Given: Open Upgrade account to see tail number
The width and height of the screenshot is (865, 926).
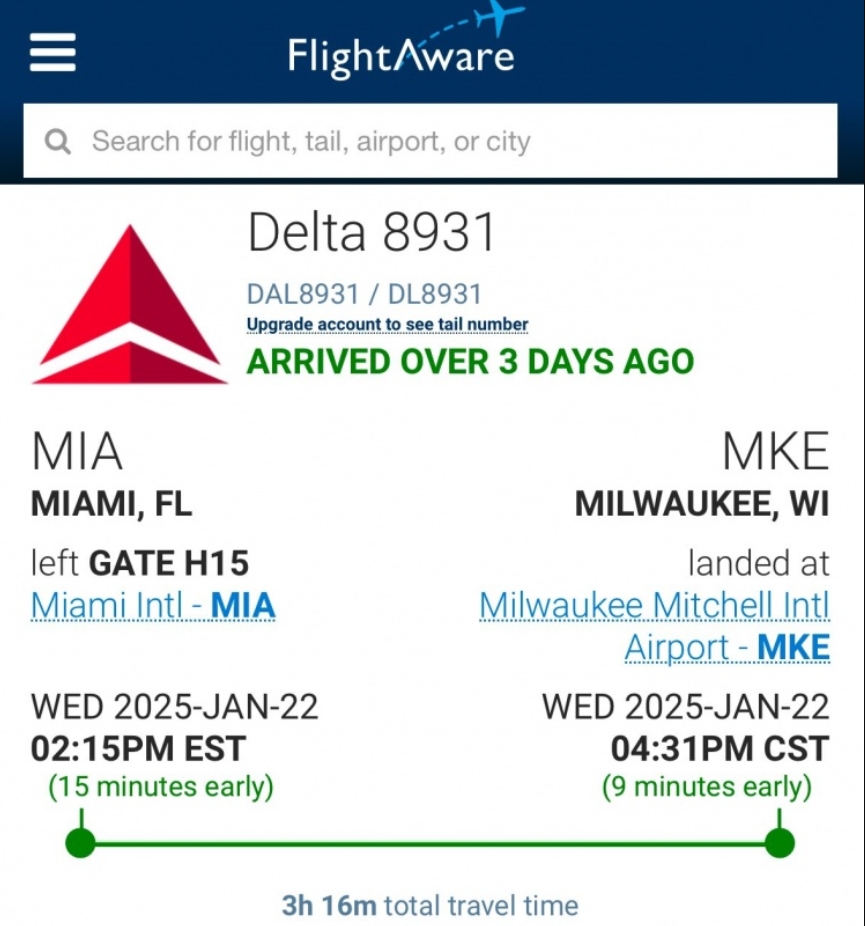Looking at the screenshot, I should [387, 324].
